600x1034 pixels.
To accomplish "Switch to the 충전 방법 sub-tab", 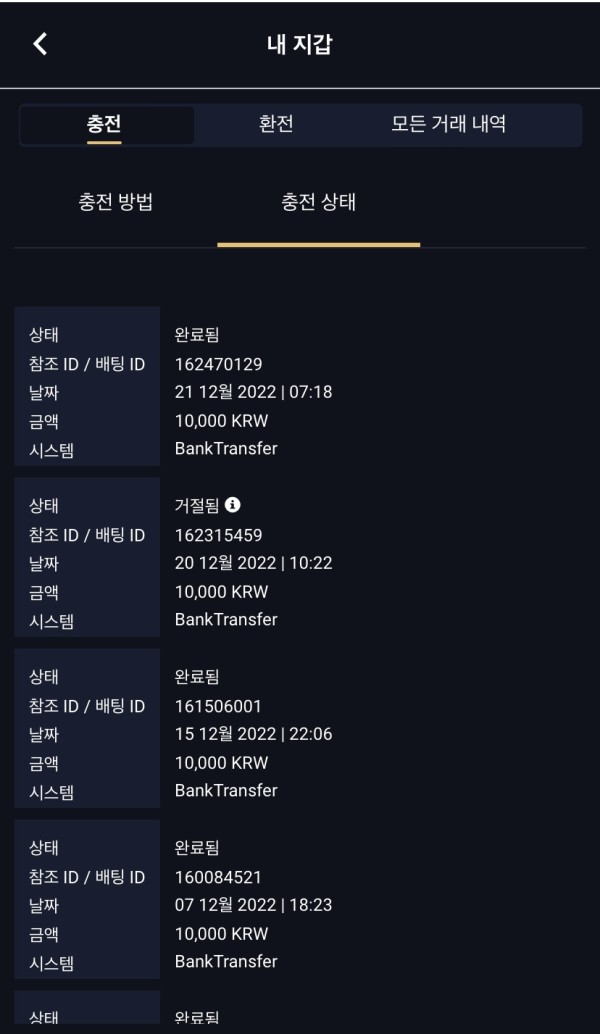I will click(x=116, y=203).
